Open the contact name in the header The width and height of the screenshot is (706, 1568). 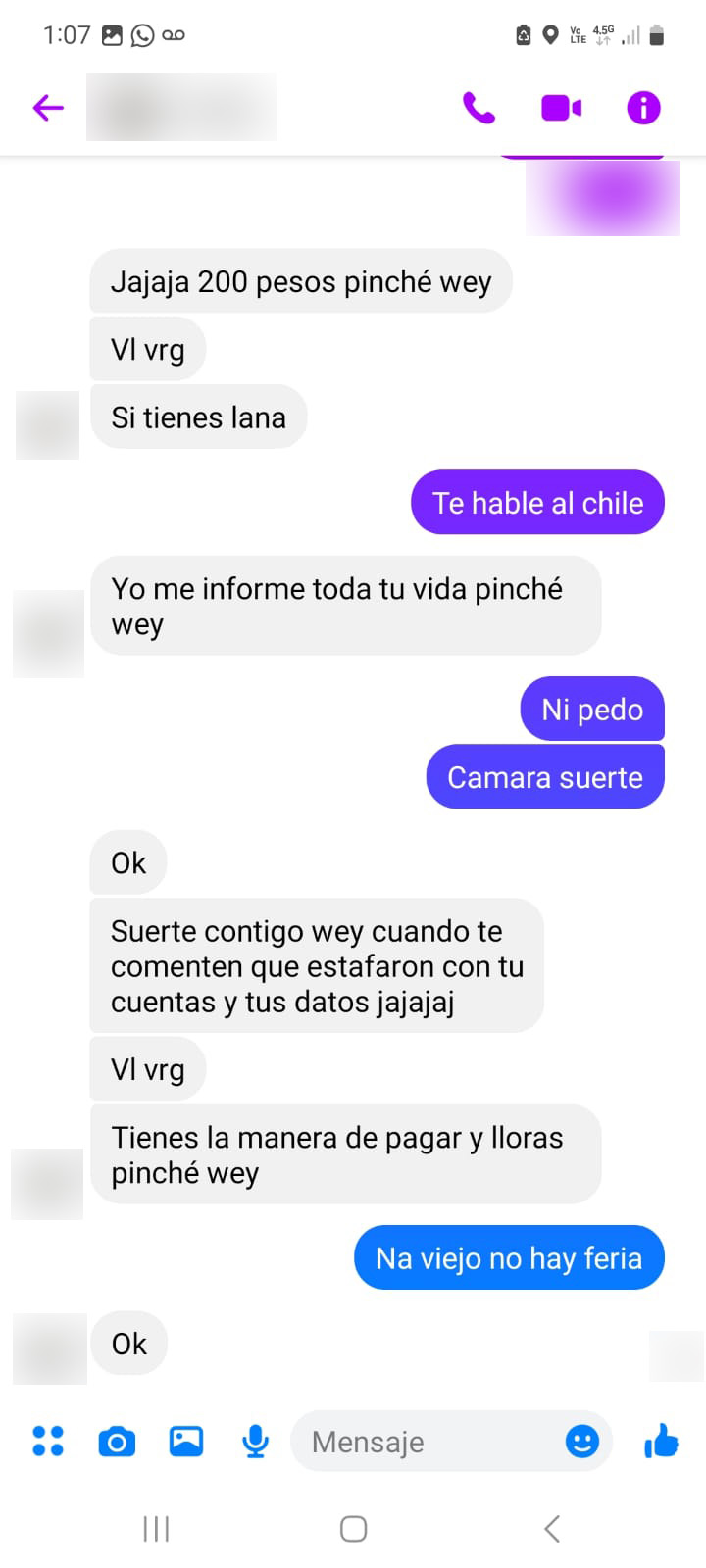(x=181, y=108)
